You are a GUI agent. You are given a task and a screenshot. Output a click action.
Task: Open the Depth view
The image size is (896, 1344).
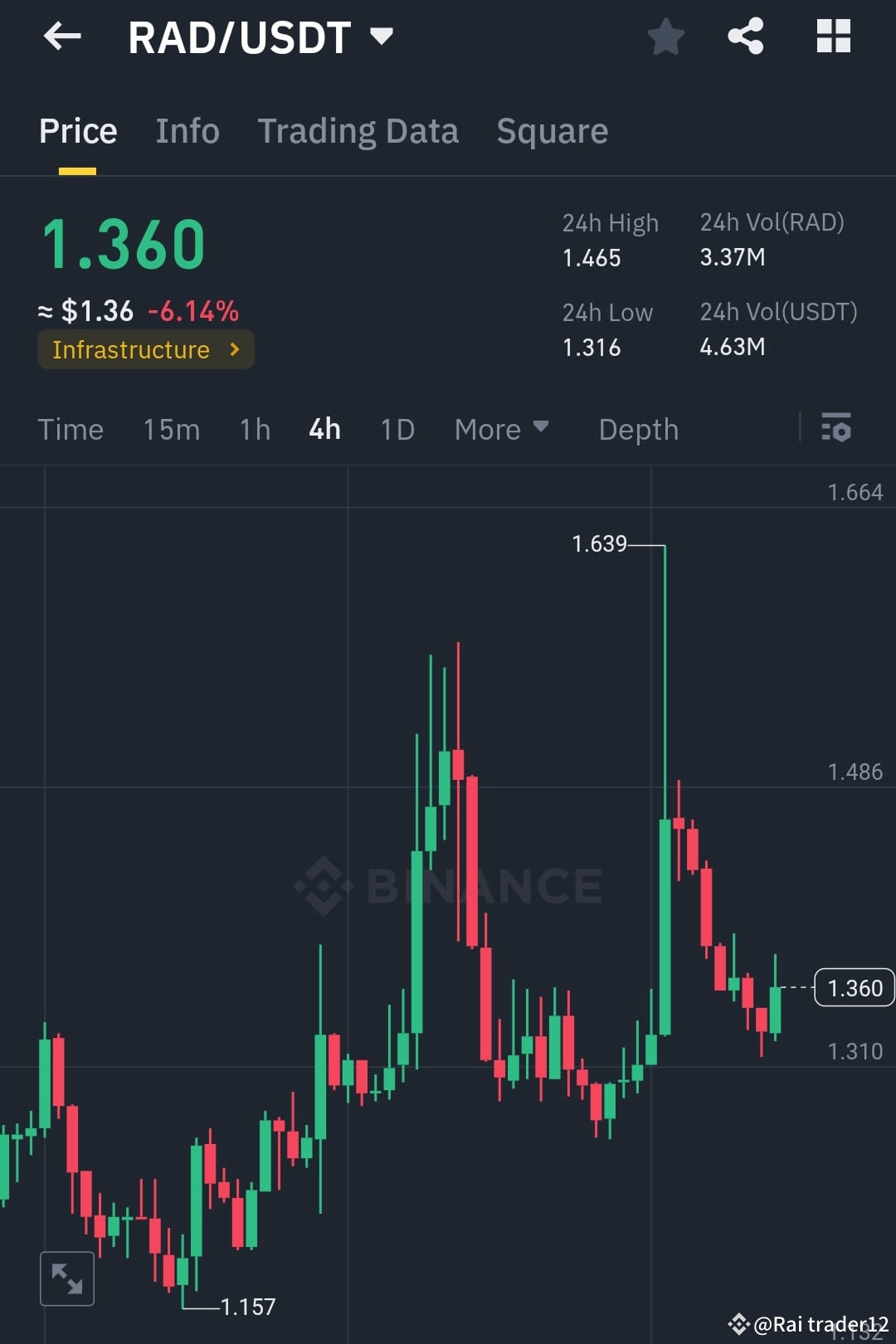pos(638,429)
